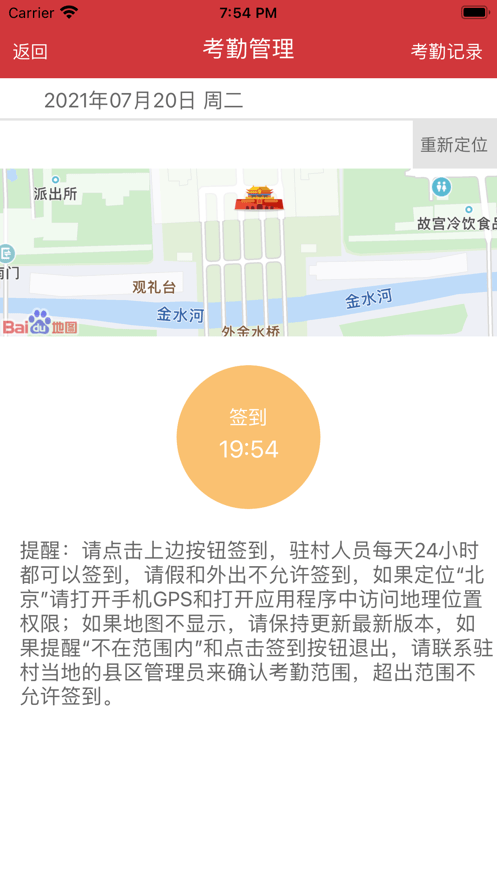
Task: Open 考勤记录 attendance records
Action: tap(446, 51)
